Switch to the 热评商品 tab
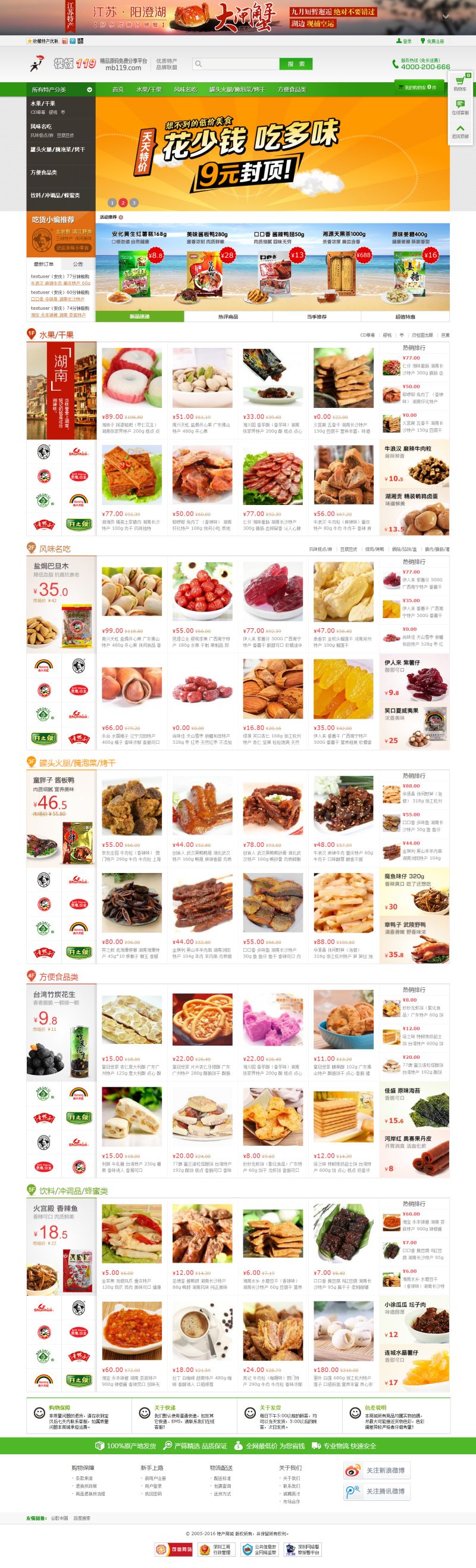 (x=228, y=317)
